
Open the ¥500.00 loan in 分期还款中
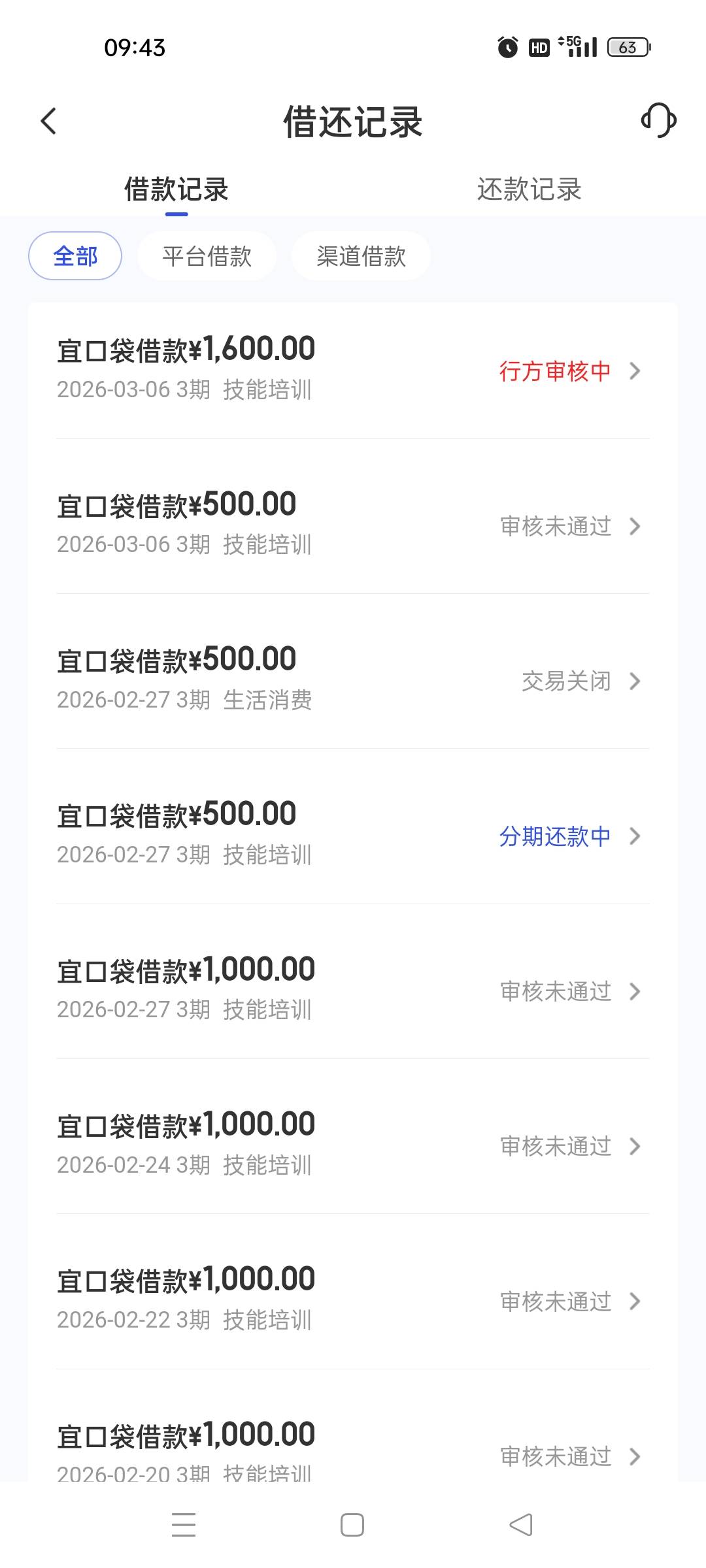(x=353, y=835)
